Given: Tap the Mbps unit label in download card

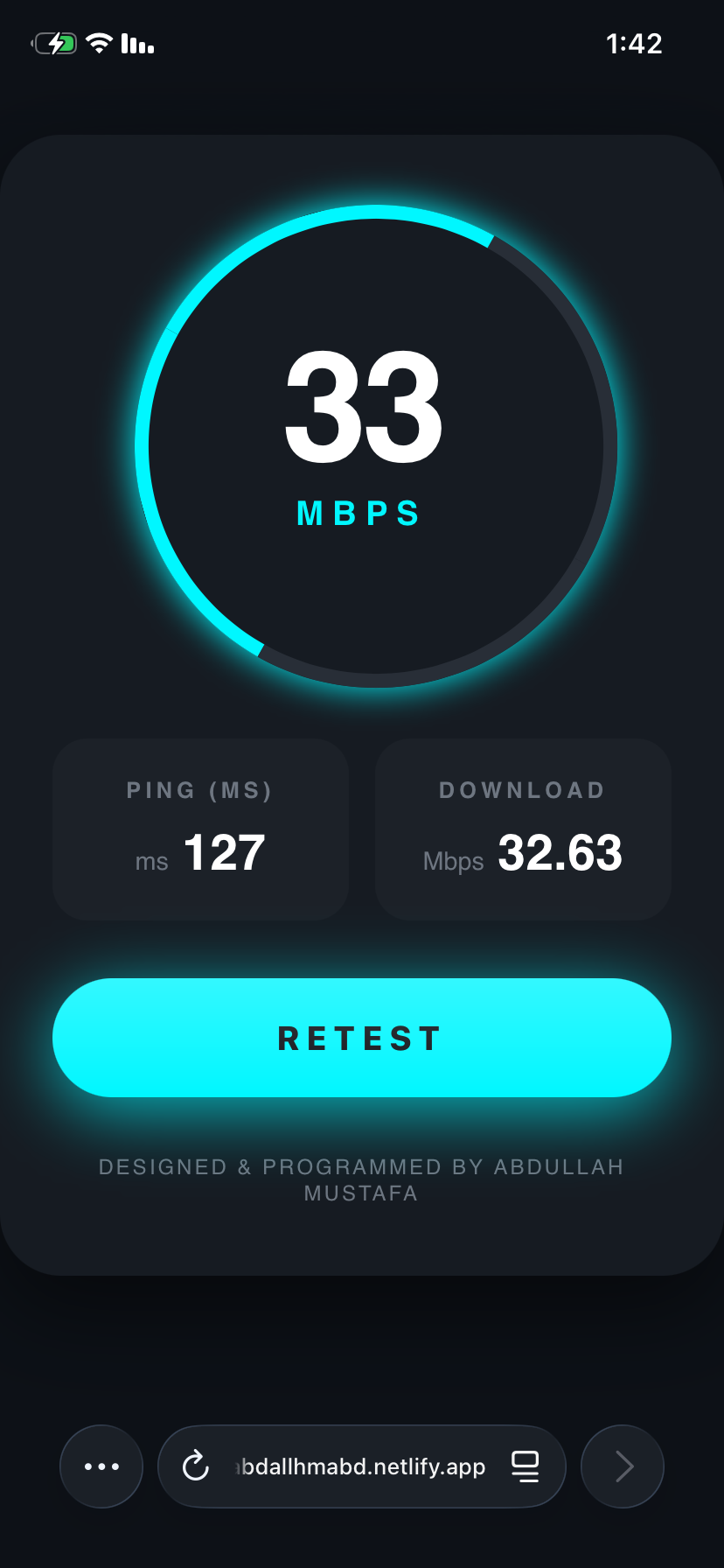Looking at the screenshot, I should 453,861.
